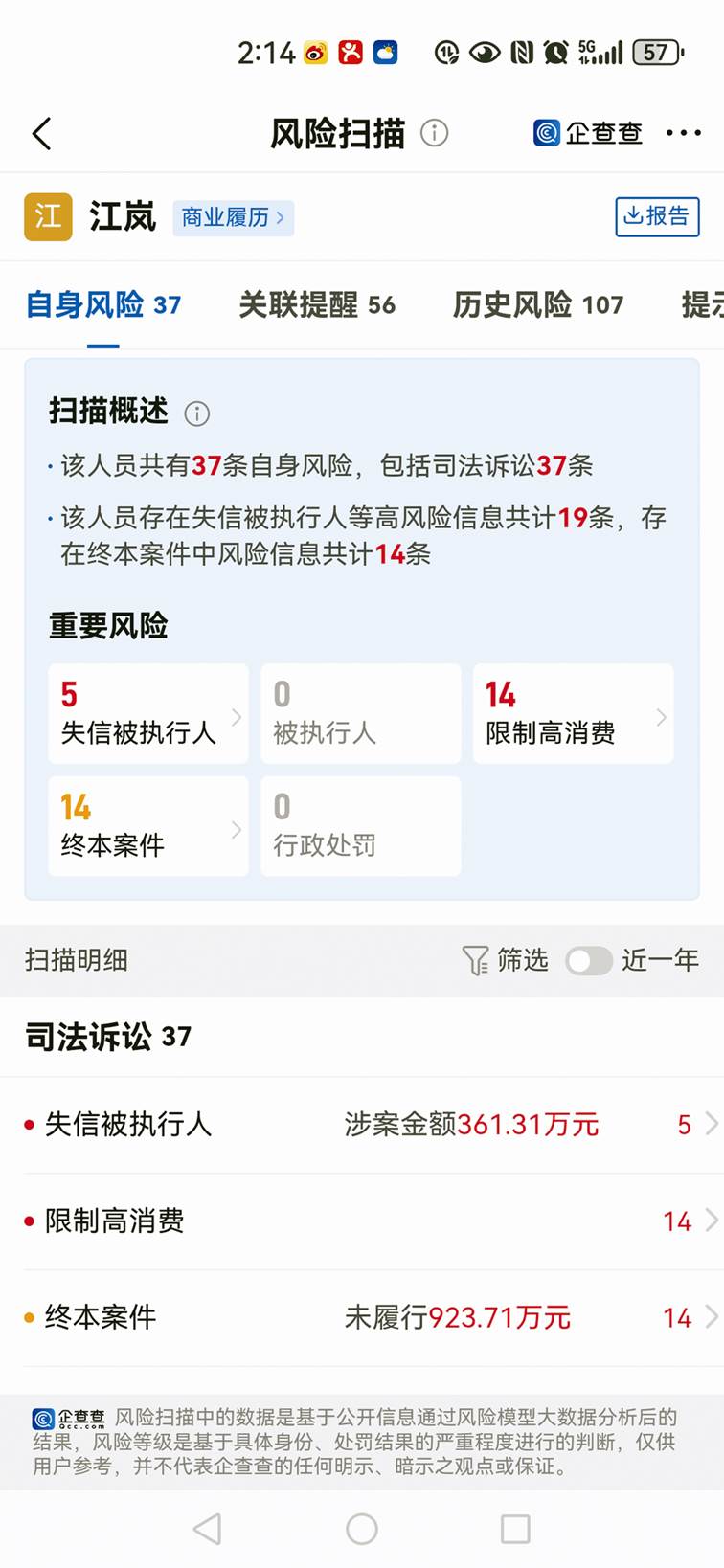Tap system home button
The height and width of the screenshot is (1568, 724).
point(361,1529)
